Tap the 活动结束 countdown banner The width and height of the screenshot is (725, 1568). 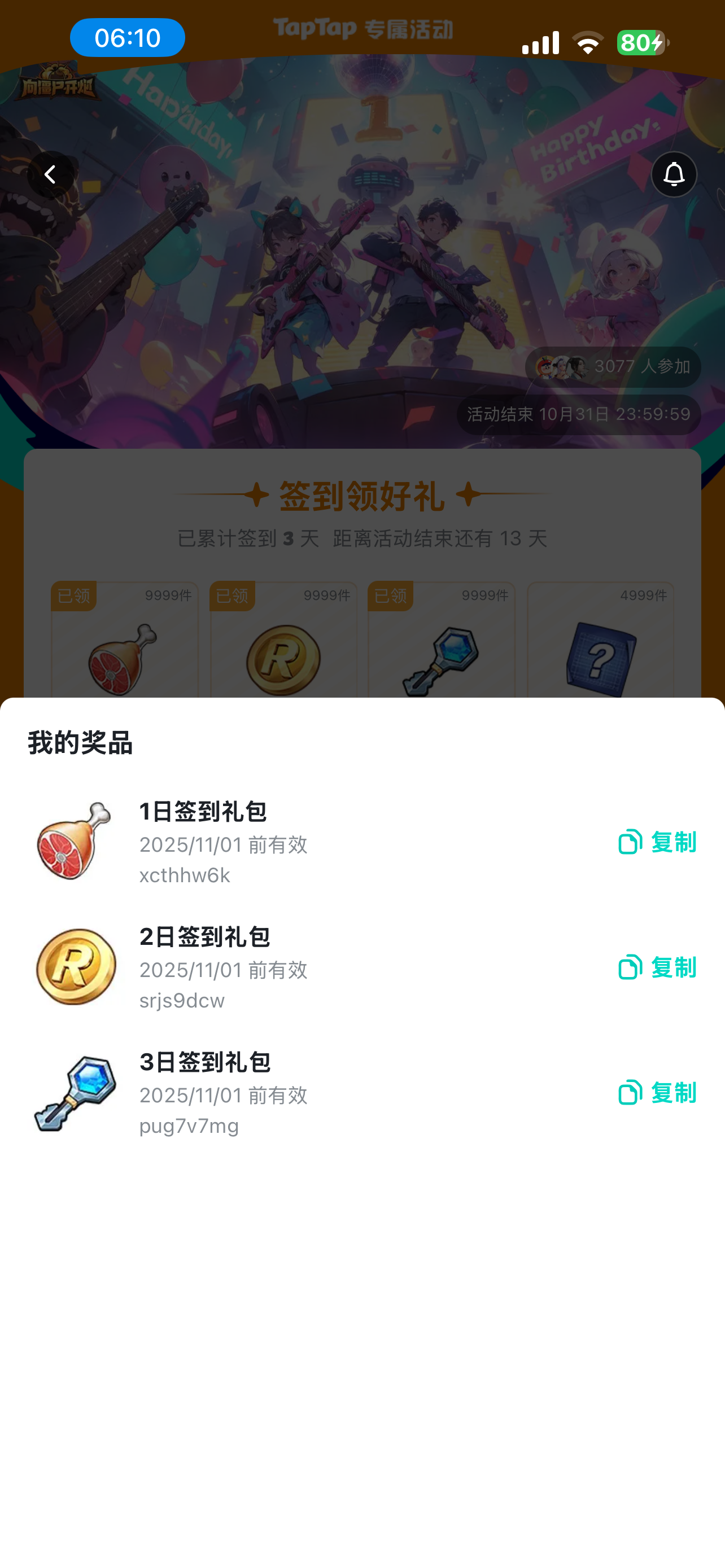coord(578,415)
